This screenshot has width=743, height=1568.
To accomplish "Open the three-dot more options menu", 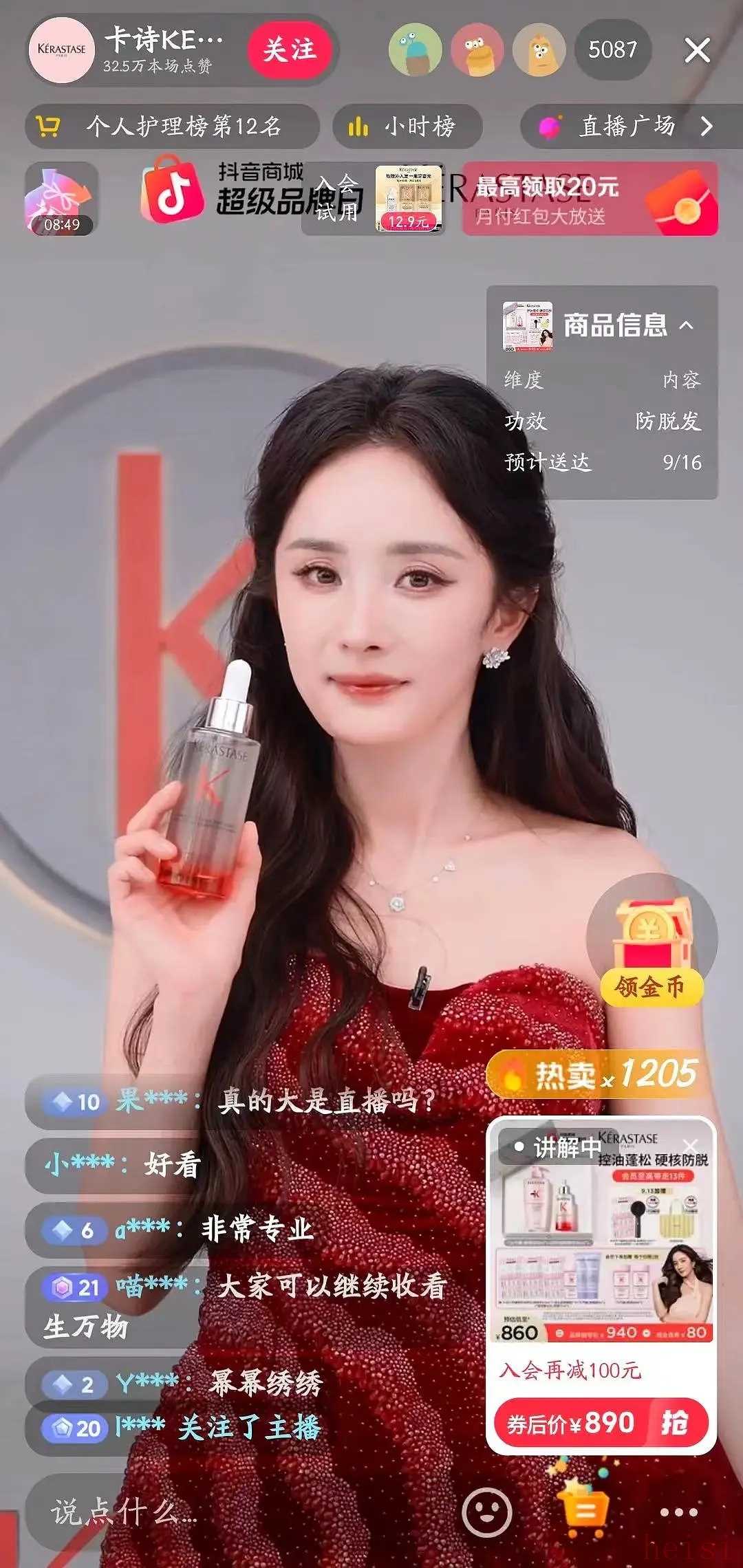I will coord(679,1512).
